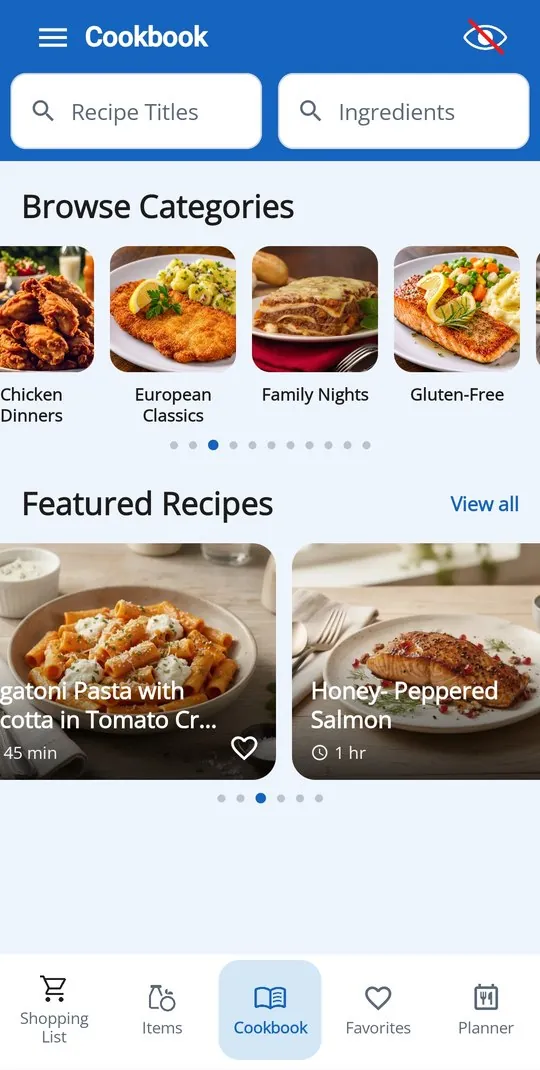Go to the Items tab

pos(162,1010)
